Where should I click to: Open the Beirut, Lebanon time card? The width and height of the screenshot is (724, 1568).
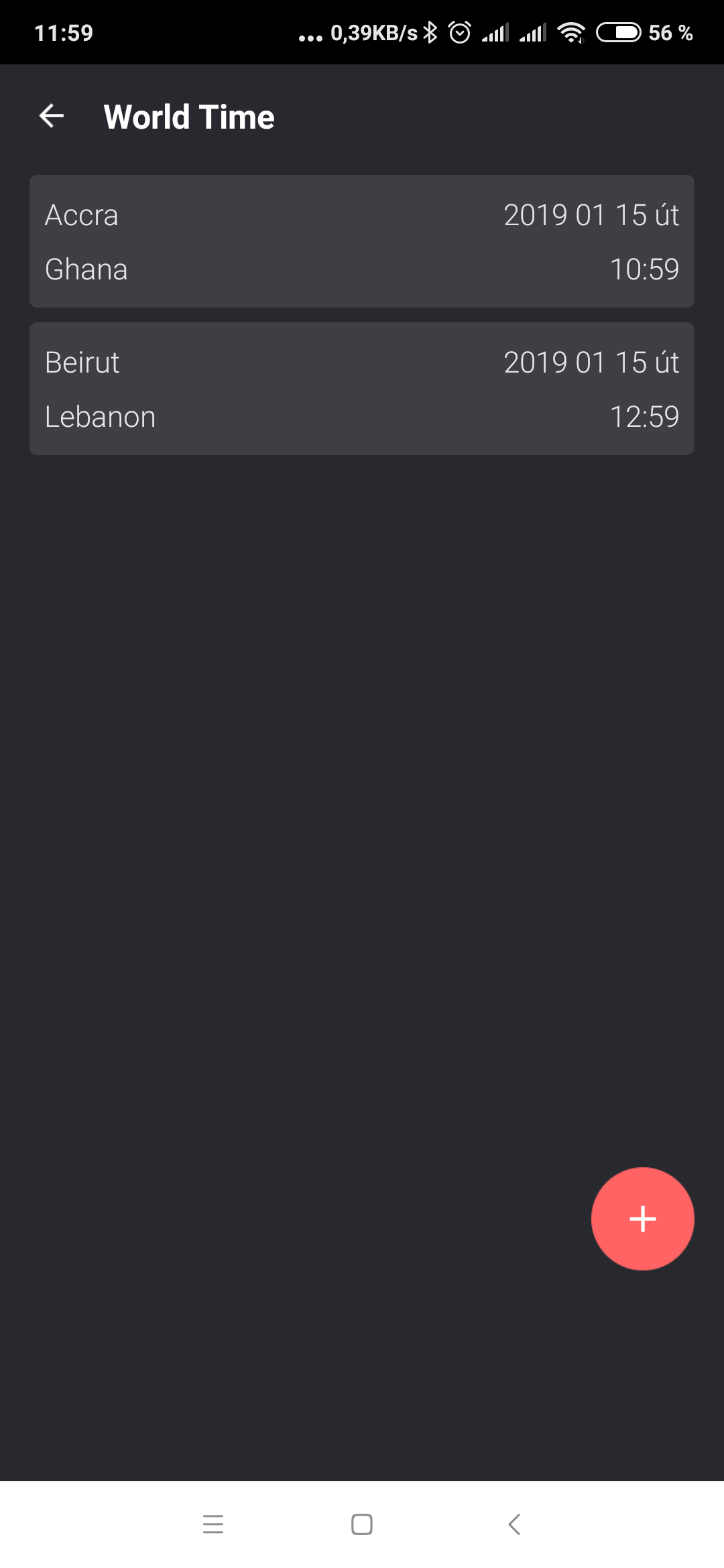point(362,389)
